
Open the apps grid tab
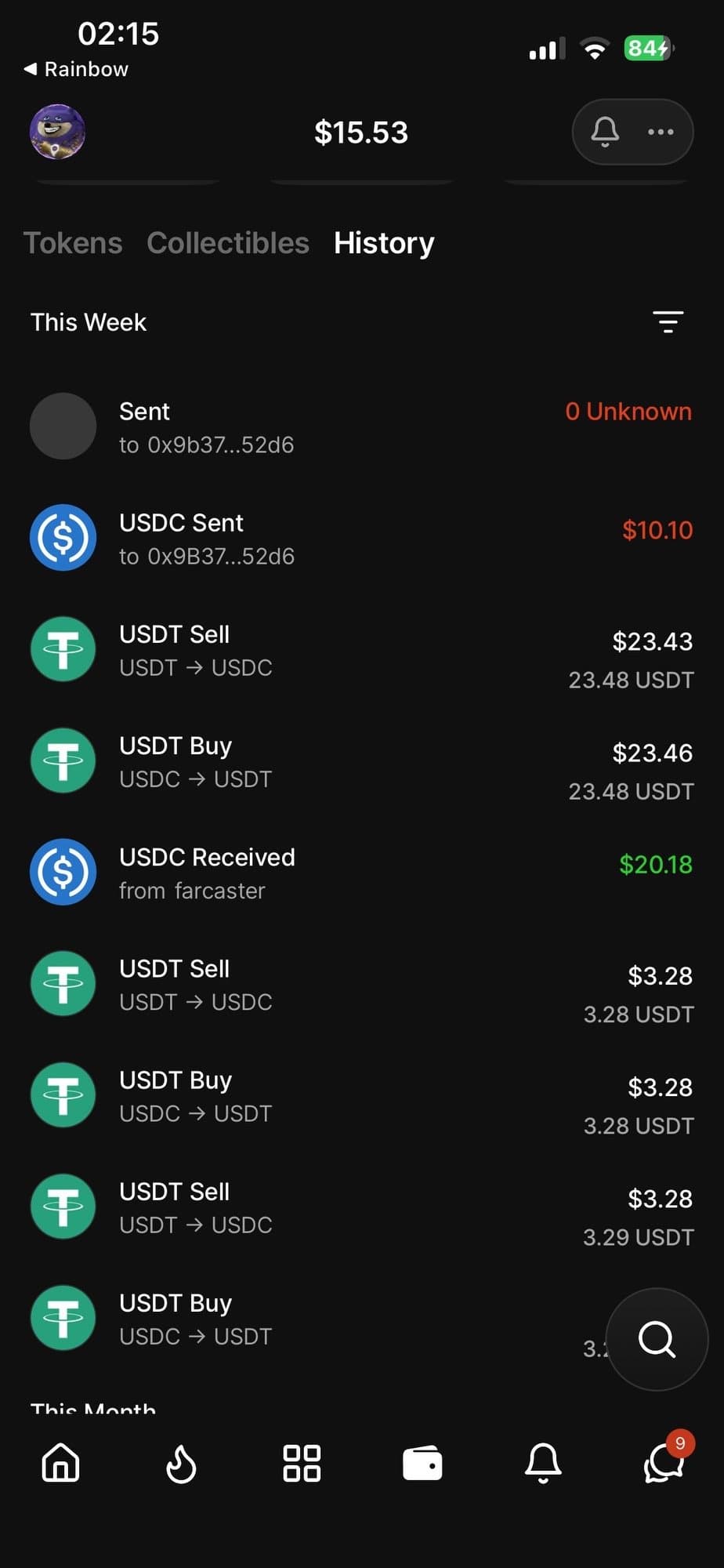(302, 1463)
